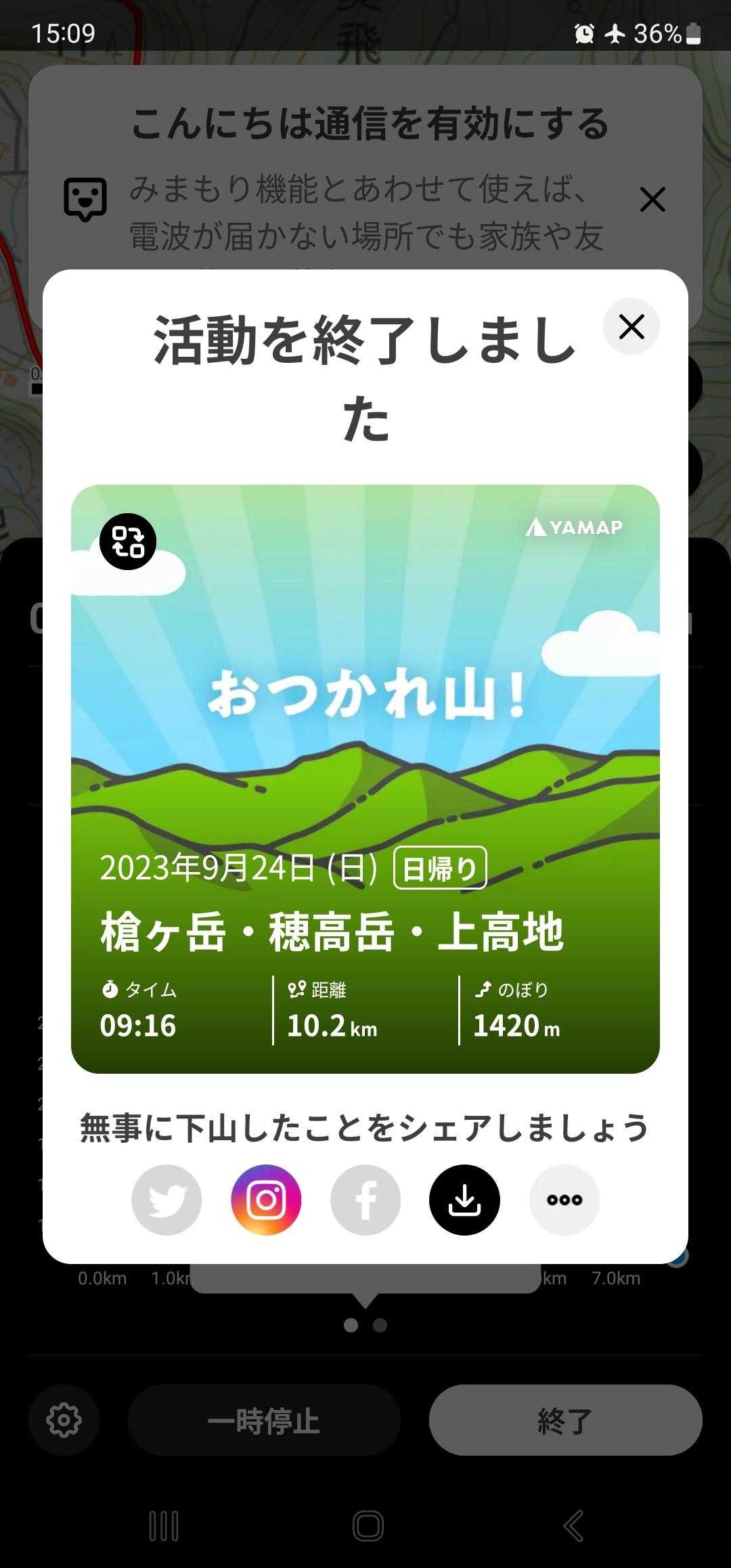Share the activity on Facebook

tap(365, 1200)
